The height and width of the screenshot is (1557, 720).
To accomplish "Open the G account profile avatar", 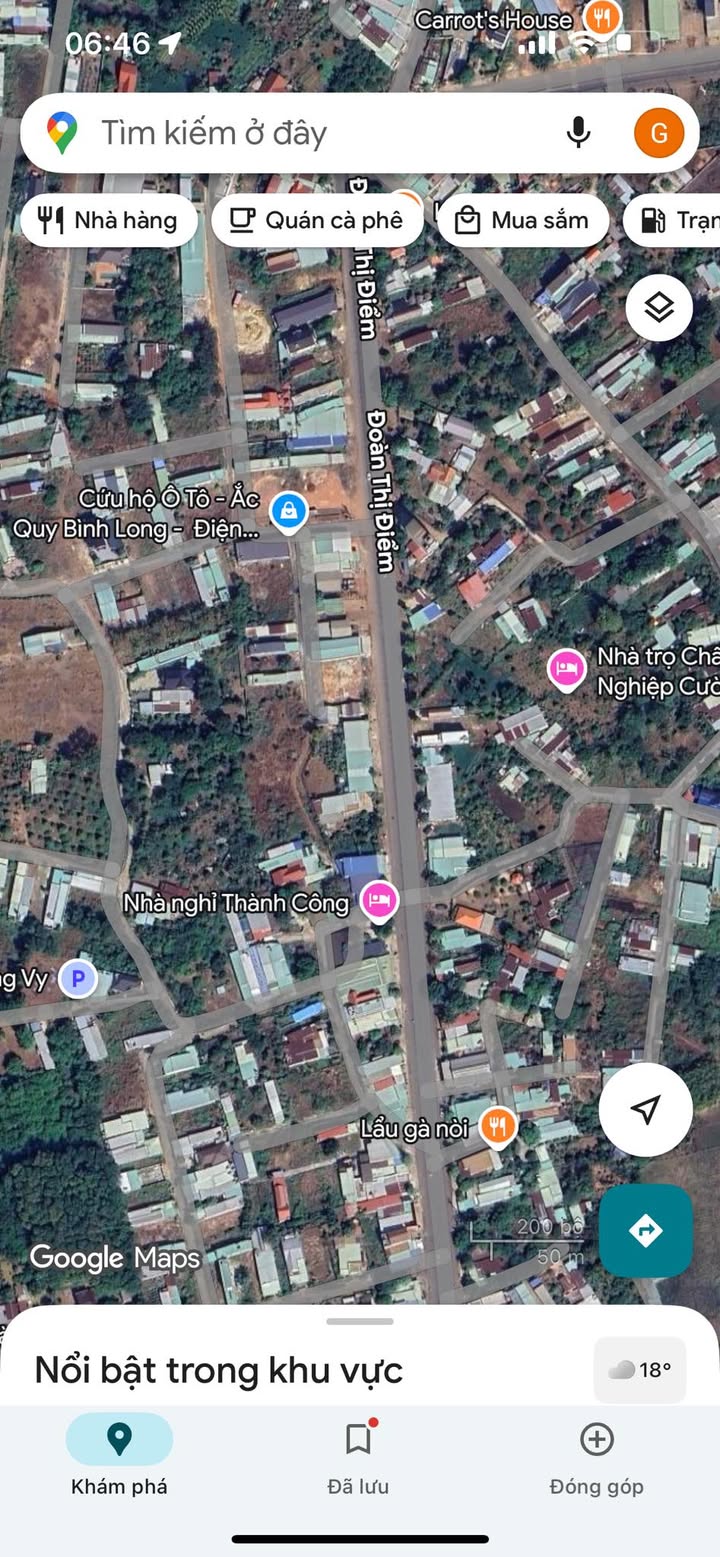I will [x=659, y=133].
